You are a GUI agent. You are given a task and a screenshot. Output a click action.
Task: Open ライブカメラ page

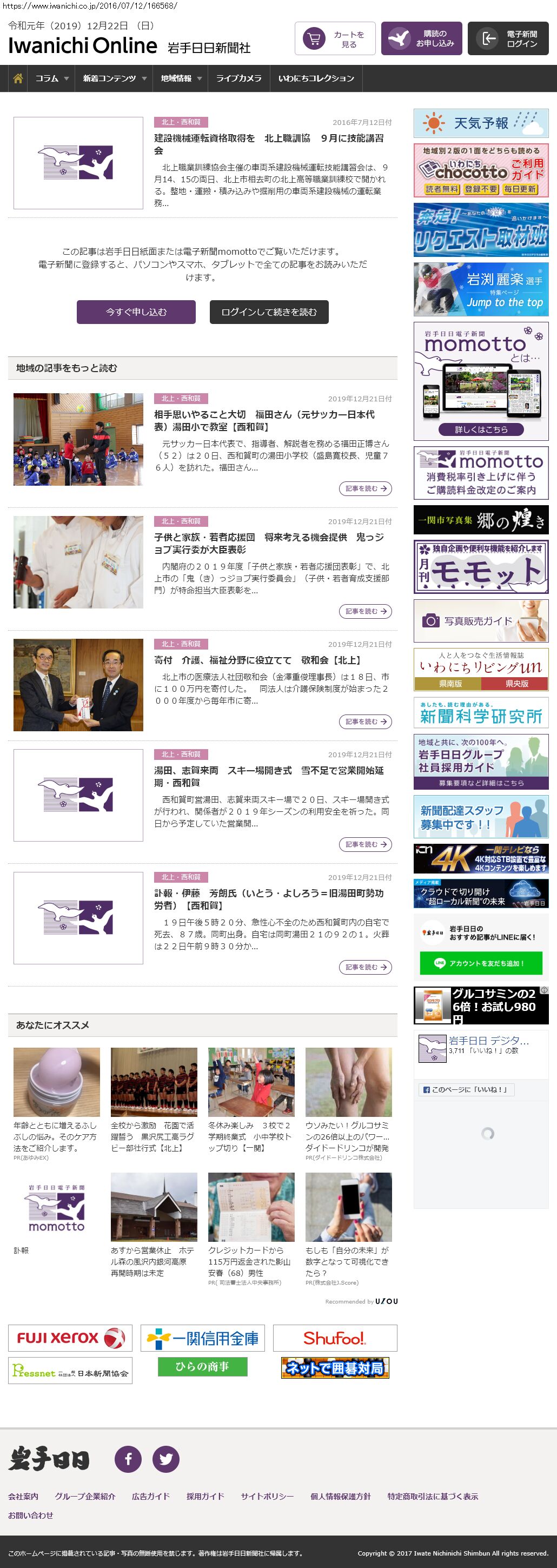coord(238,78)
